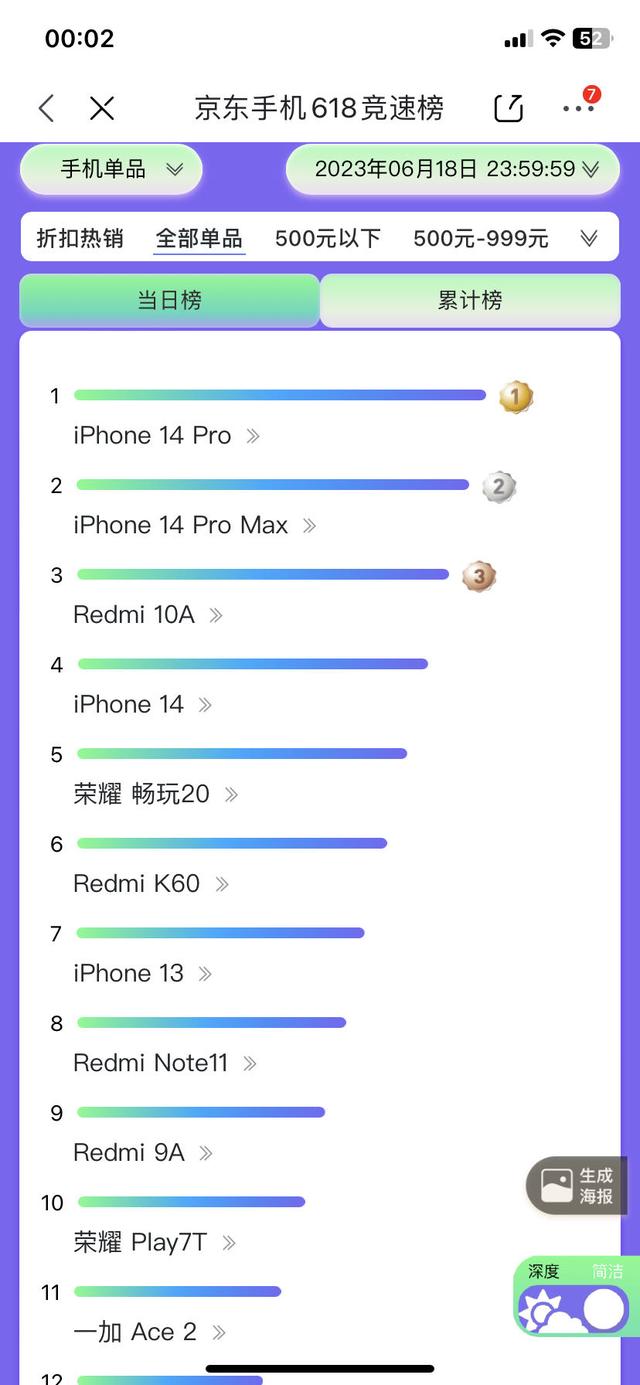View the Redmi 10A entry
640x1385 pixels.
tap(147, 615)
